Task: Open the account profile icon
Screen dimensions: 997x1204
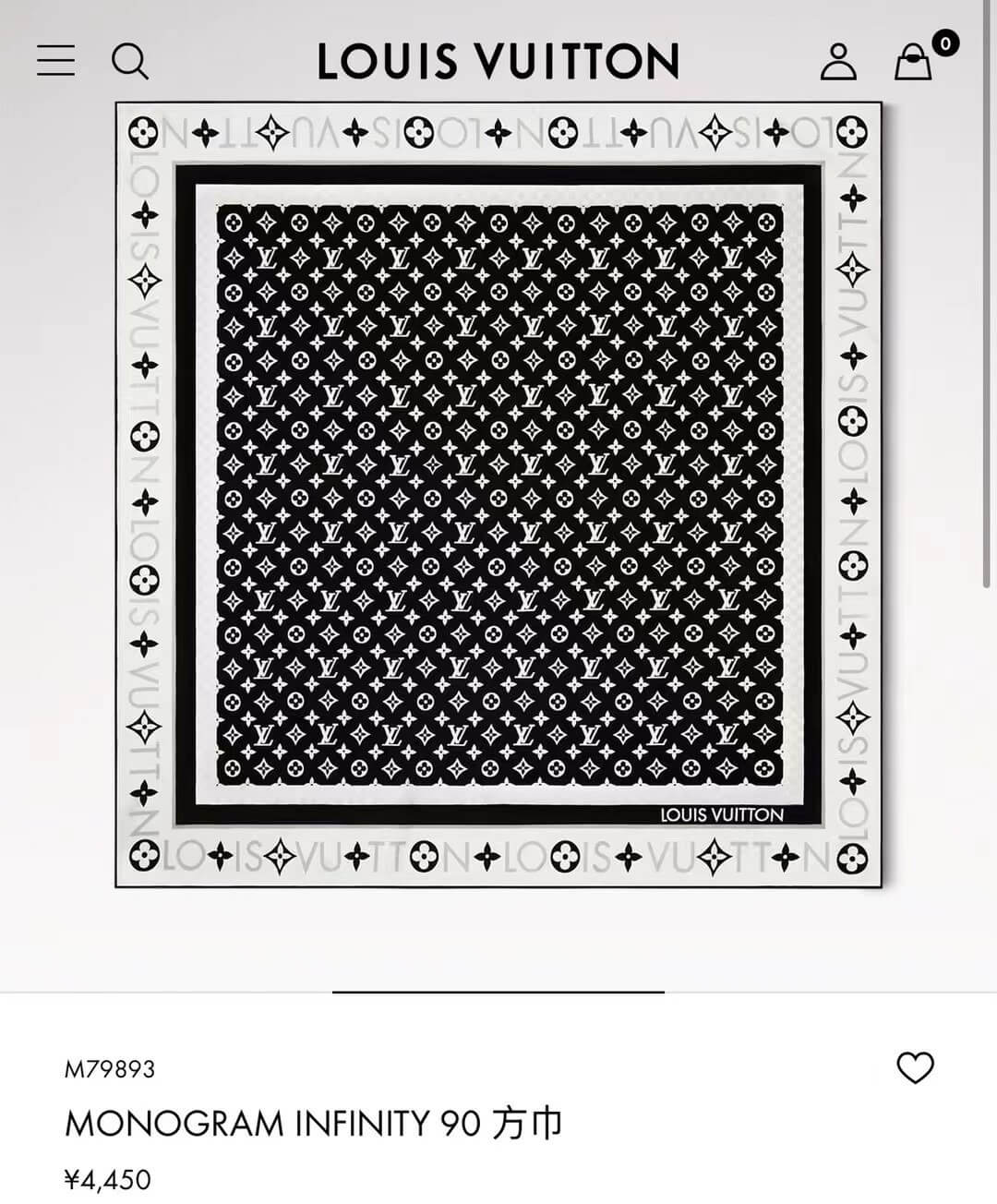Action: [x=838, y=62]
